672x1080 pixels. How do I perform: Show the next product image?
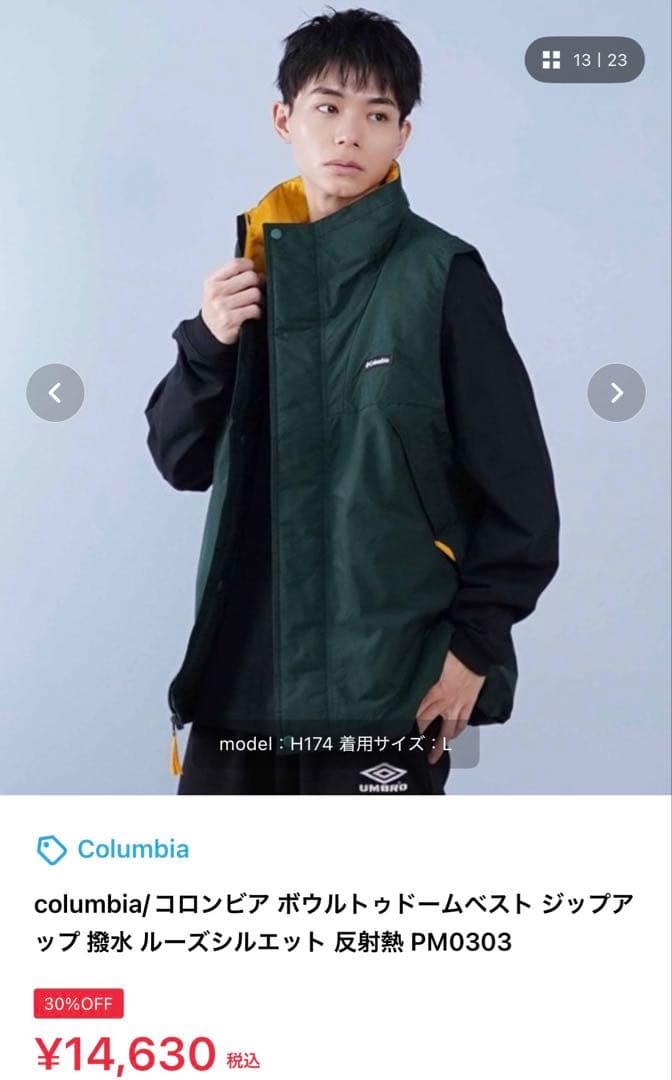[x=616, y=393]
